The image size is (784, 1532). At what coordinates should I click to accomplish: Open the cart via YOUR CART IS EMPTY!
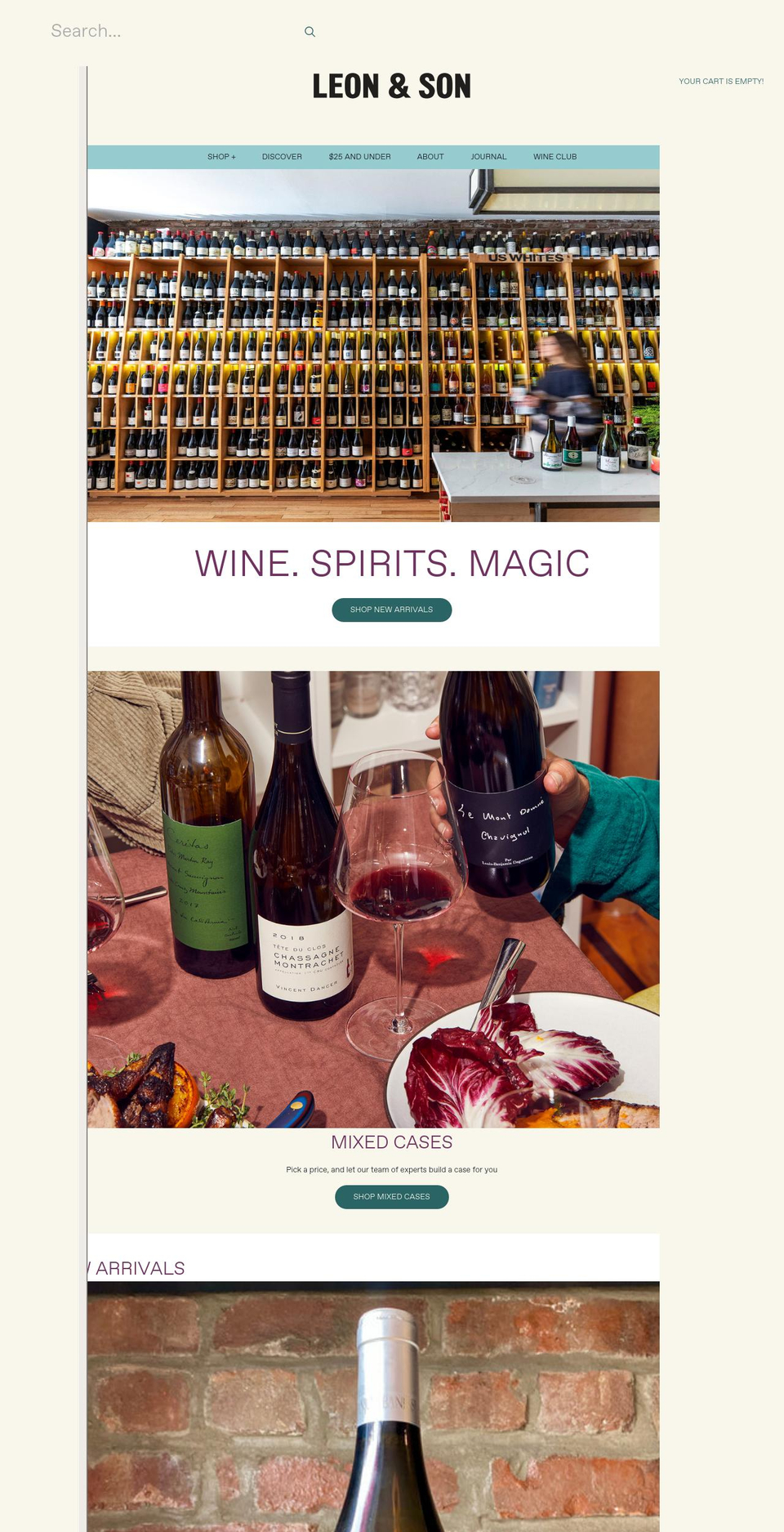tap(721, 81)
